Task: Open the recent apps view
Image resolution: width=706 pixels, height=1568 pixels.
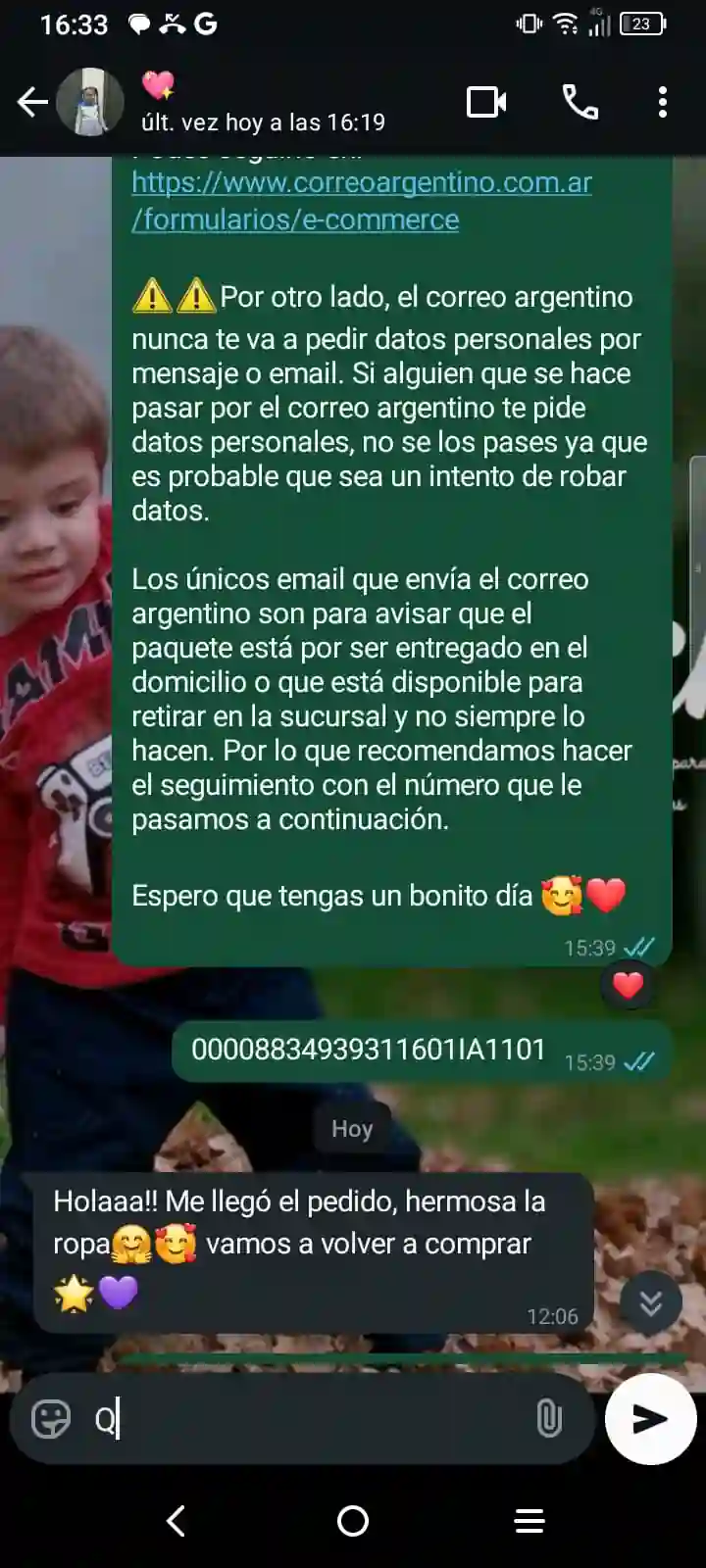Action: 529,1521
